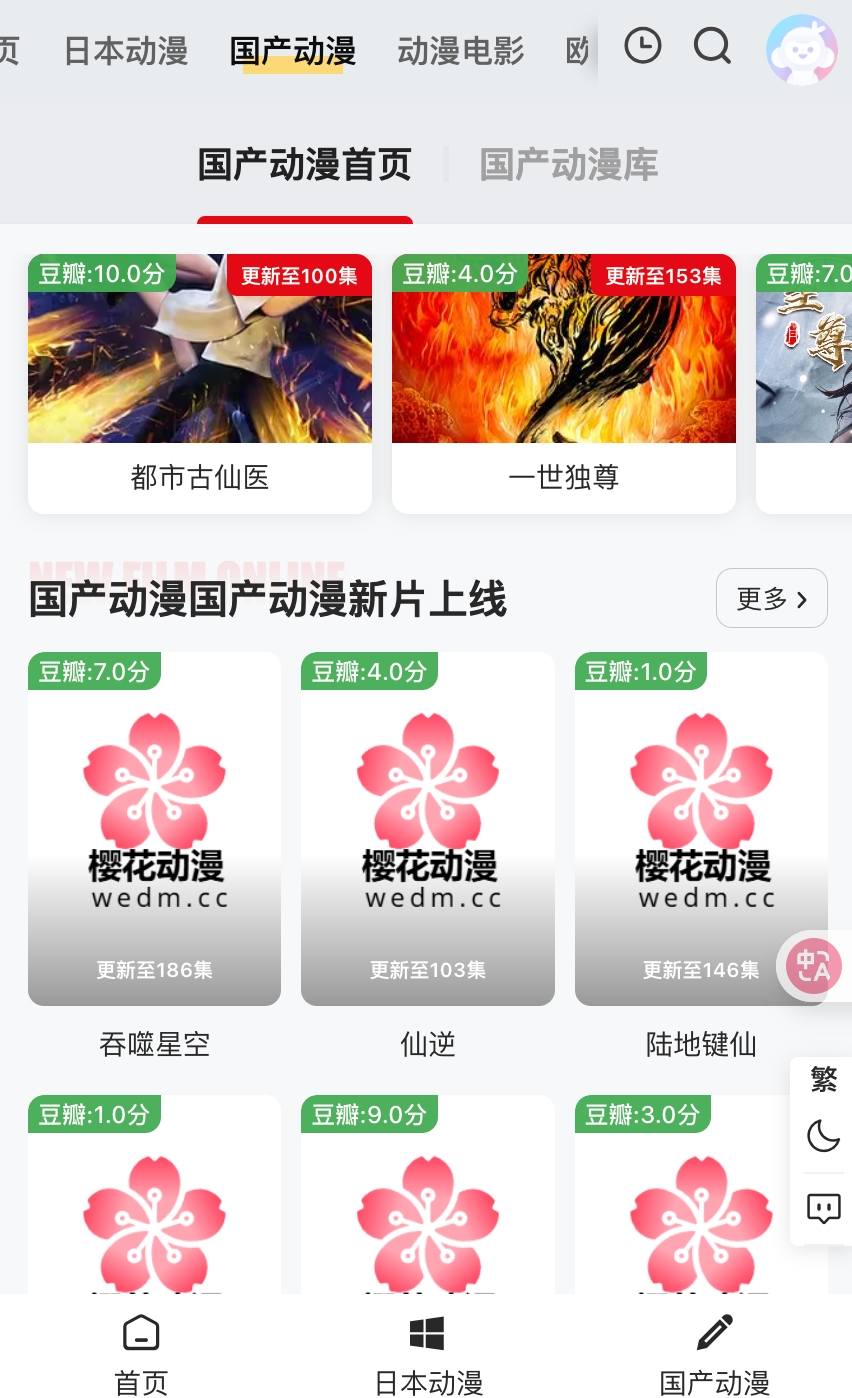The height and width of the screenshot is (1398, 852).
Task: Open the 动漫电影 menu item
Action: click(x=461, y=52)
